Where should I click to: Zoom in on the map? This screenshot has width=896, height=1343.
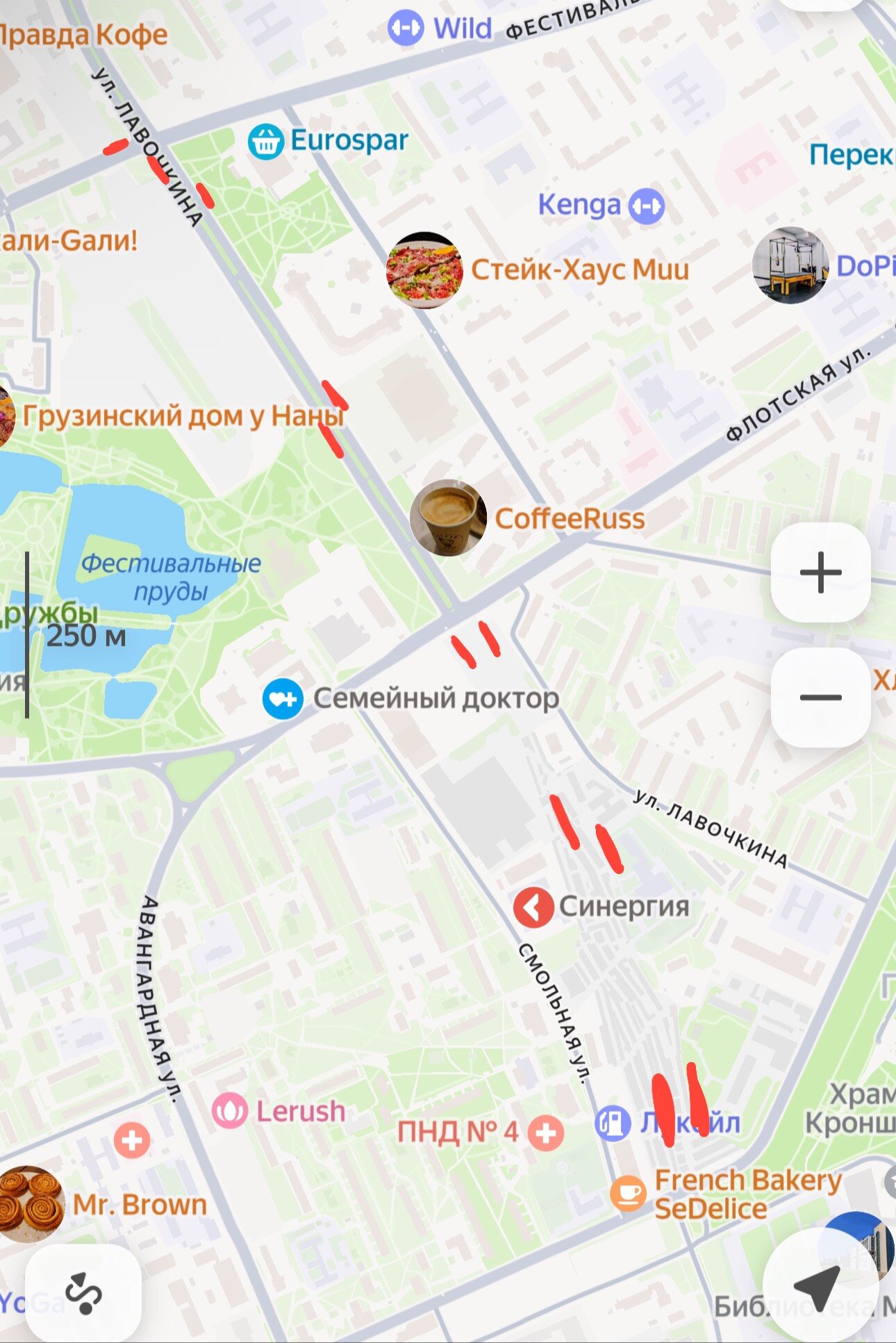820,572
